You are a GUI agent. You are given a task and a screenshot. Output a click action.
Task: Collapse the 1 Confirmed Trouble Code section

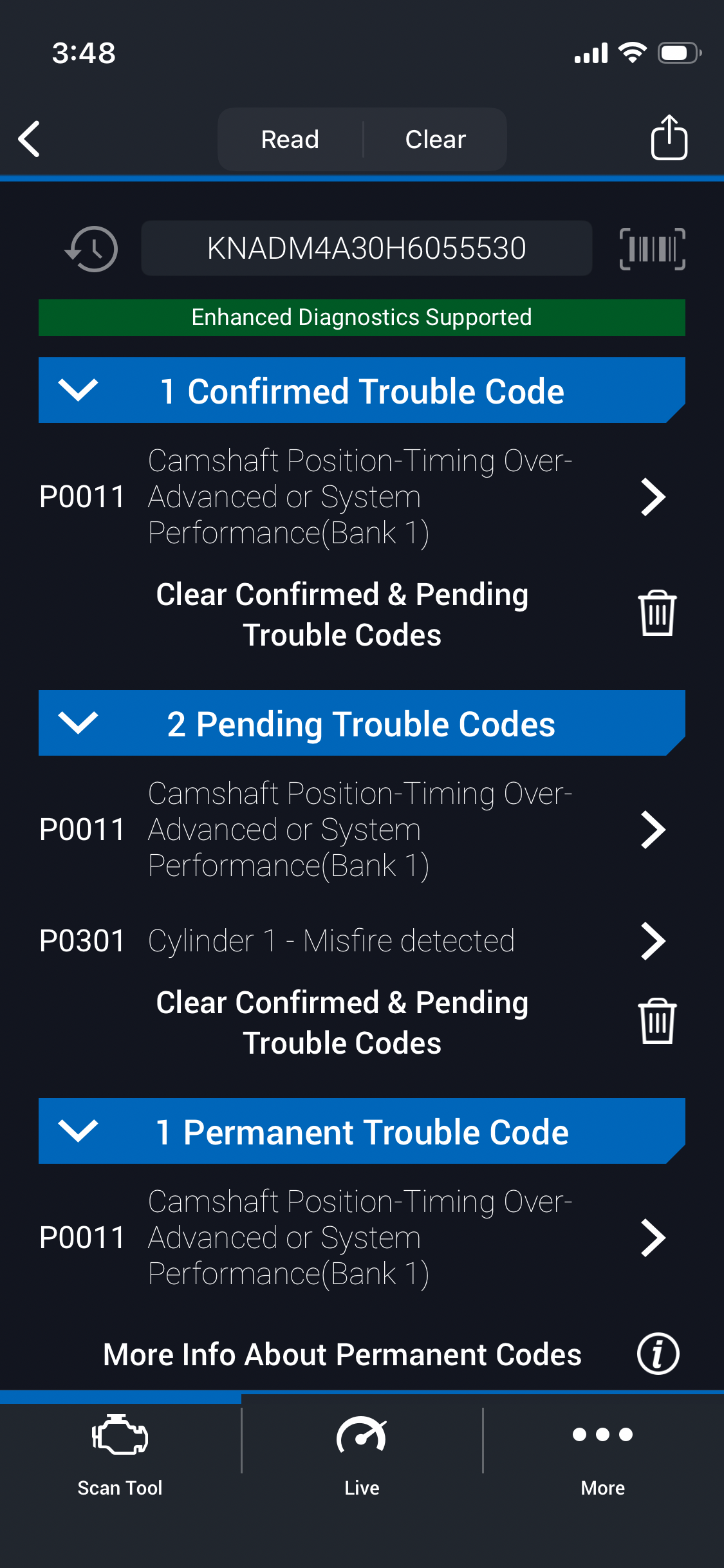coord(78,390)
